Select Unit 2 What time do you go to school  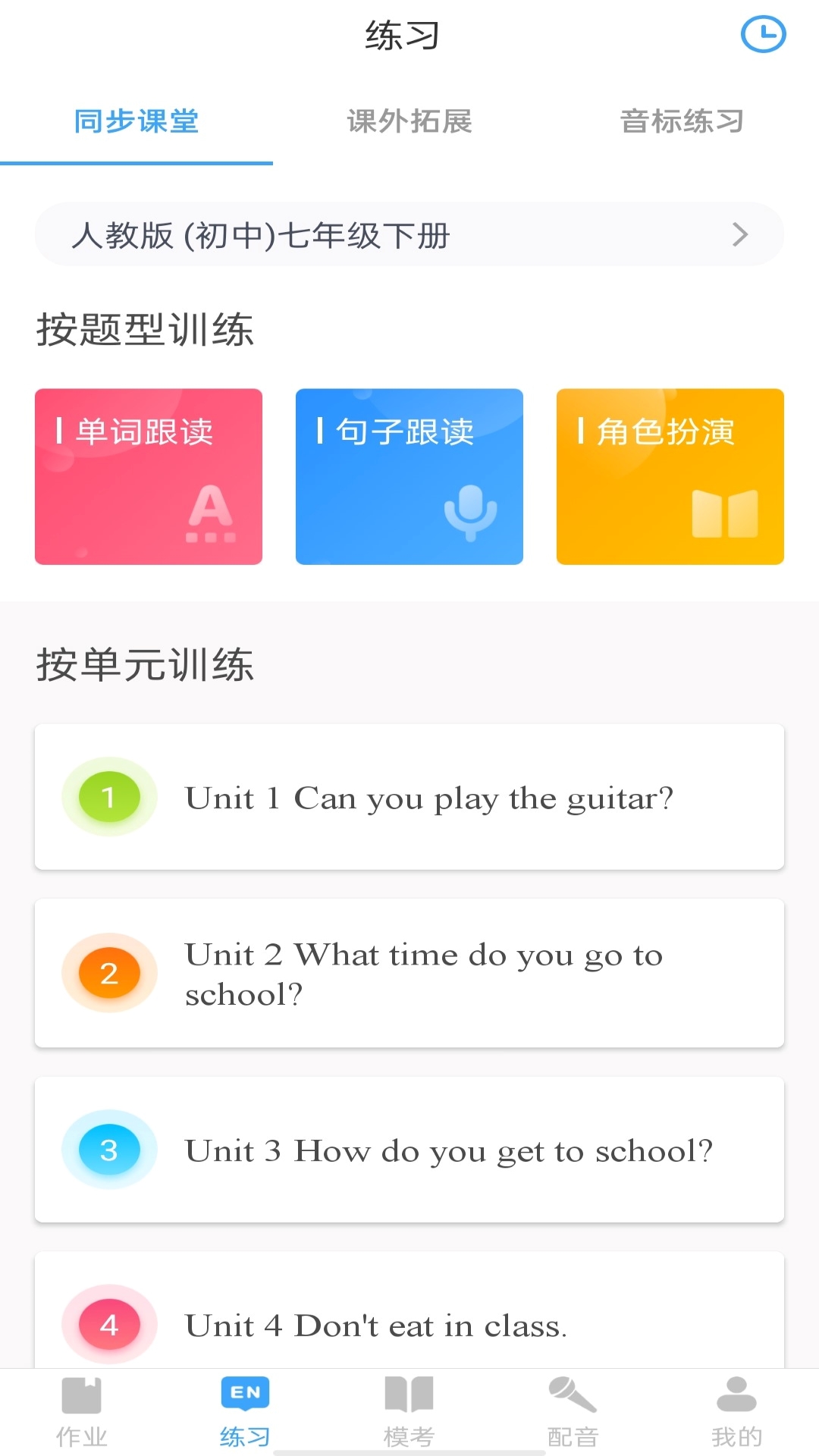(409, 973)
